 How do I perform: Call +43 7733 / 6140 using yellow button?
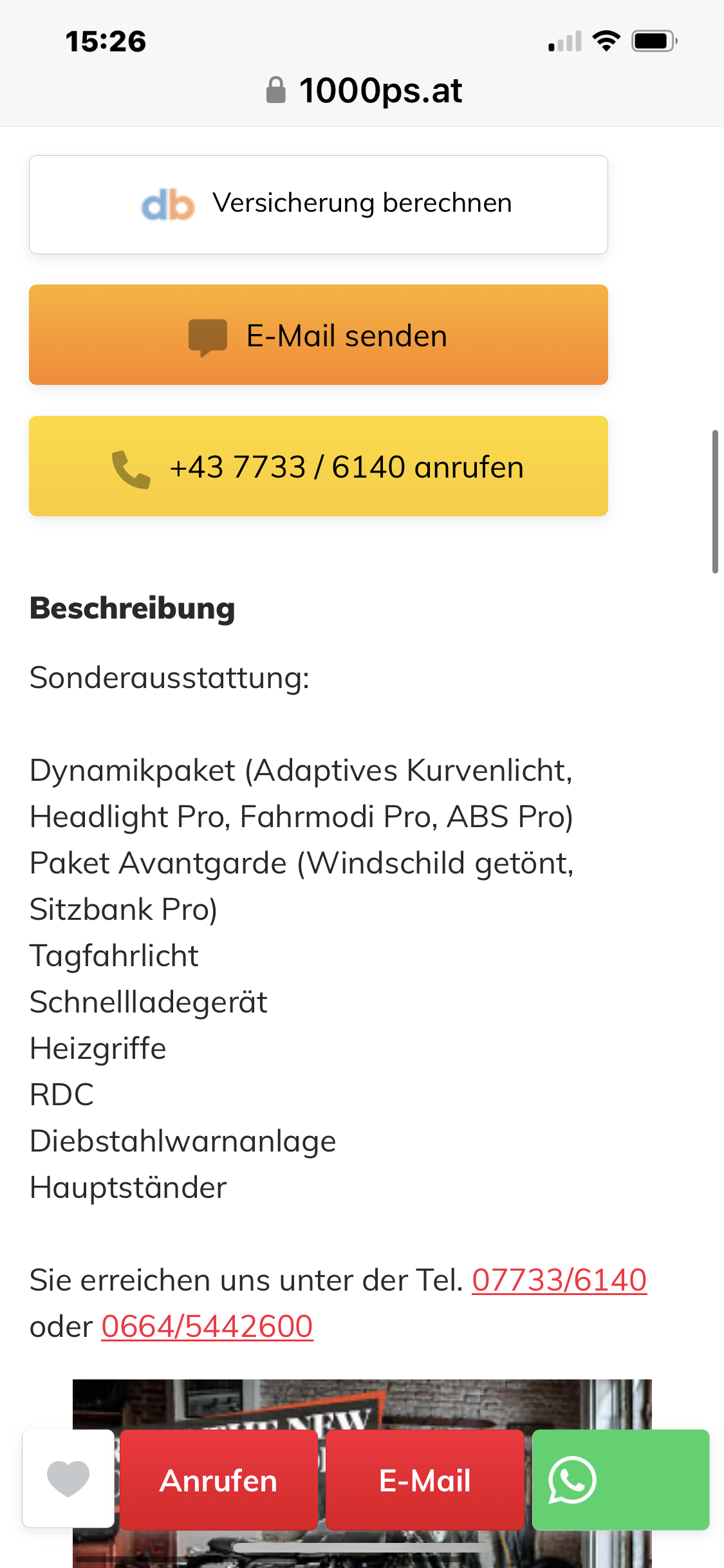click(319, 466)
